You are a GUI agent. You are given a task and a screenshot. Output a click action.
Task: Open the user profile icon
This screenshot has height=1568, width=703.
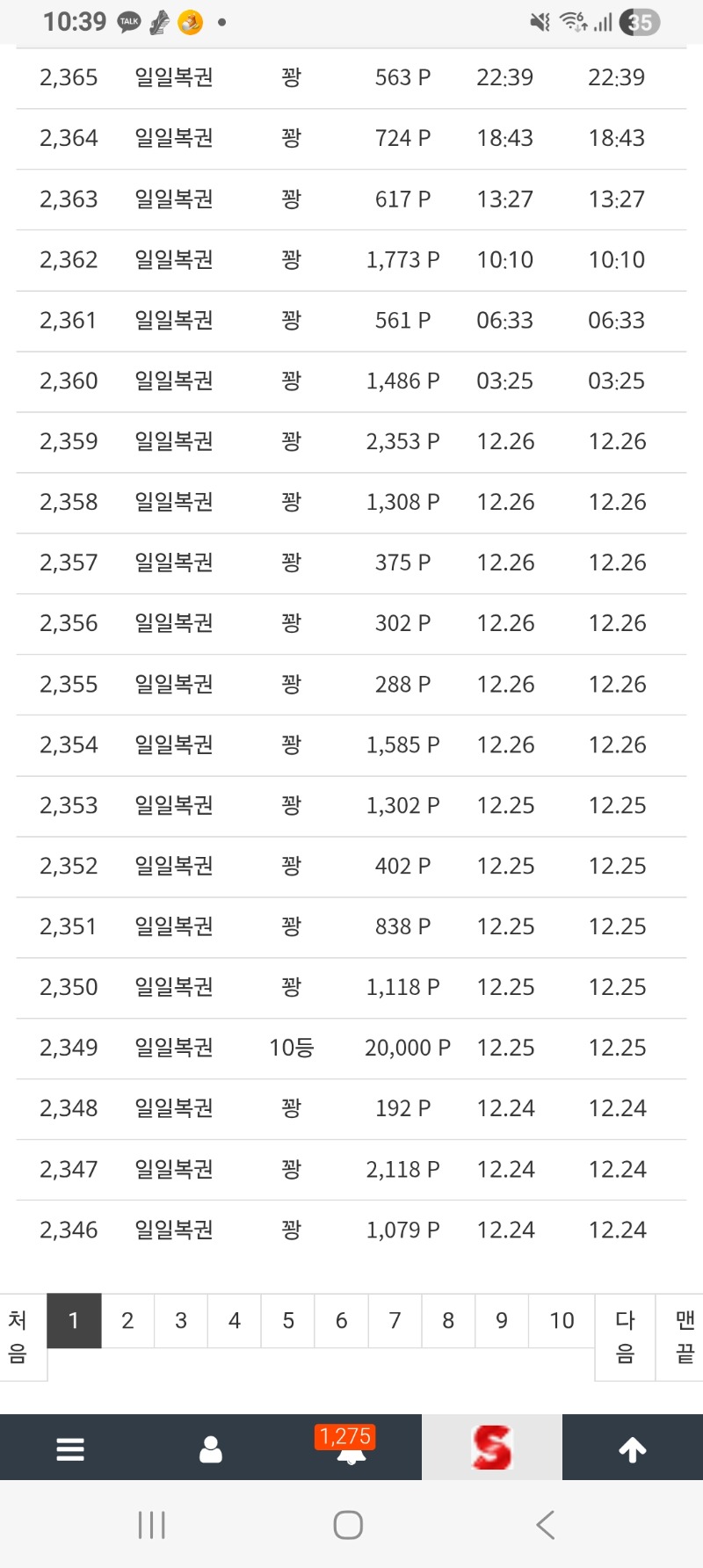(211, 1448)
